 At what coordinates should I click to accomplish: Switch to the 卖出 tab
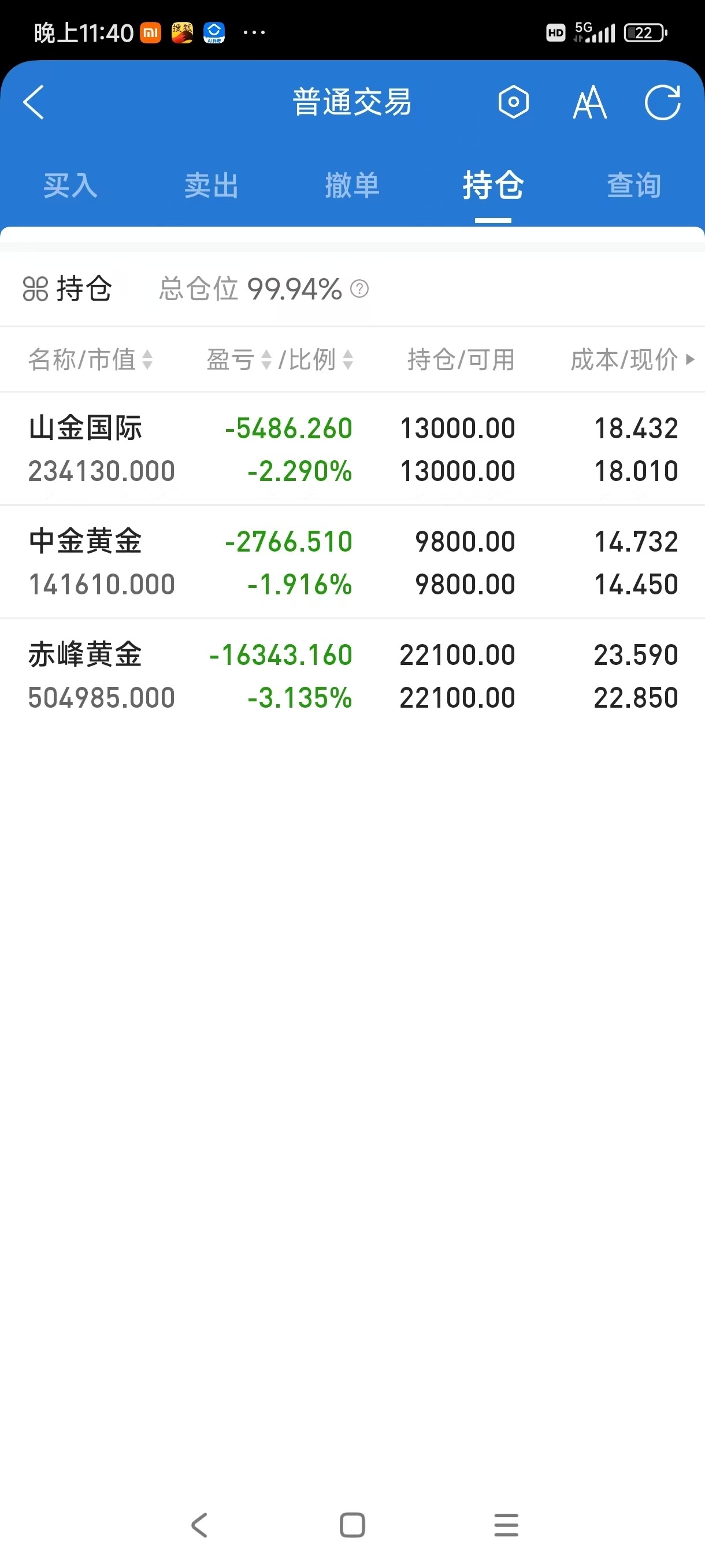tap(211, 185)
